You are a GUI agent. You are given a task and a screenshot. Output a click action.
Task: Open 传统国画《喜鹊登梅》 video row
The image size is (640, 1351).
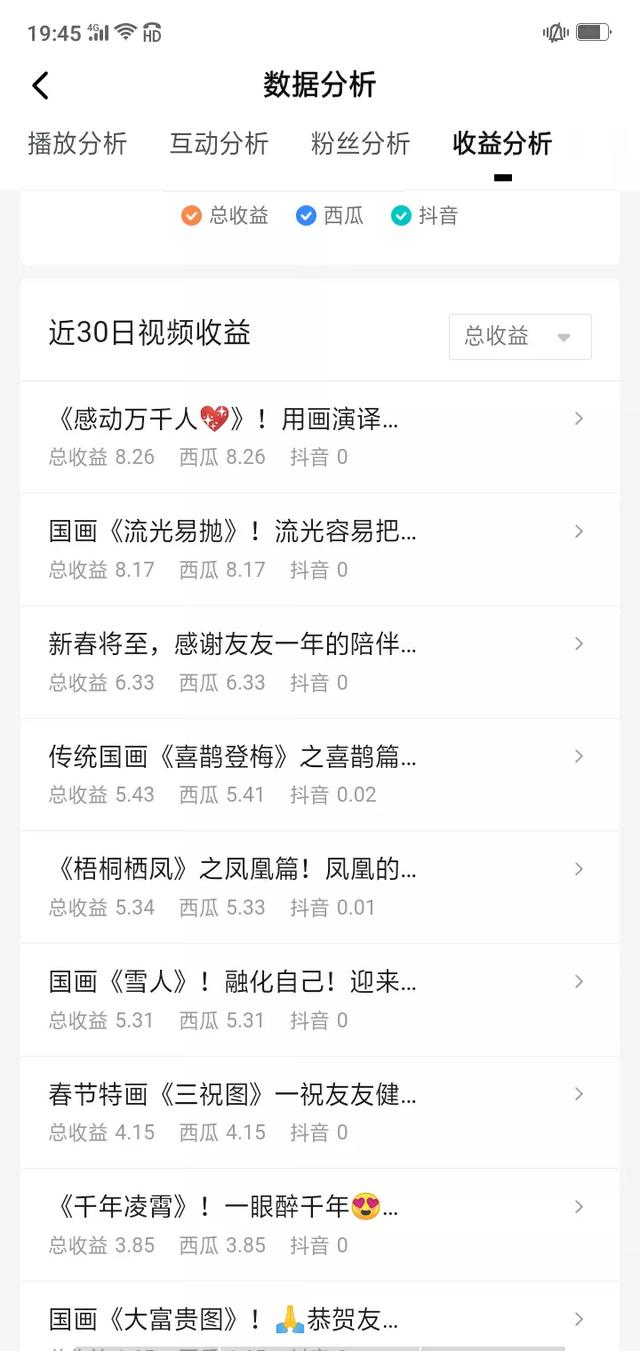coord(320,774)
